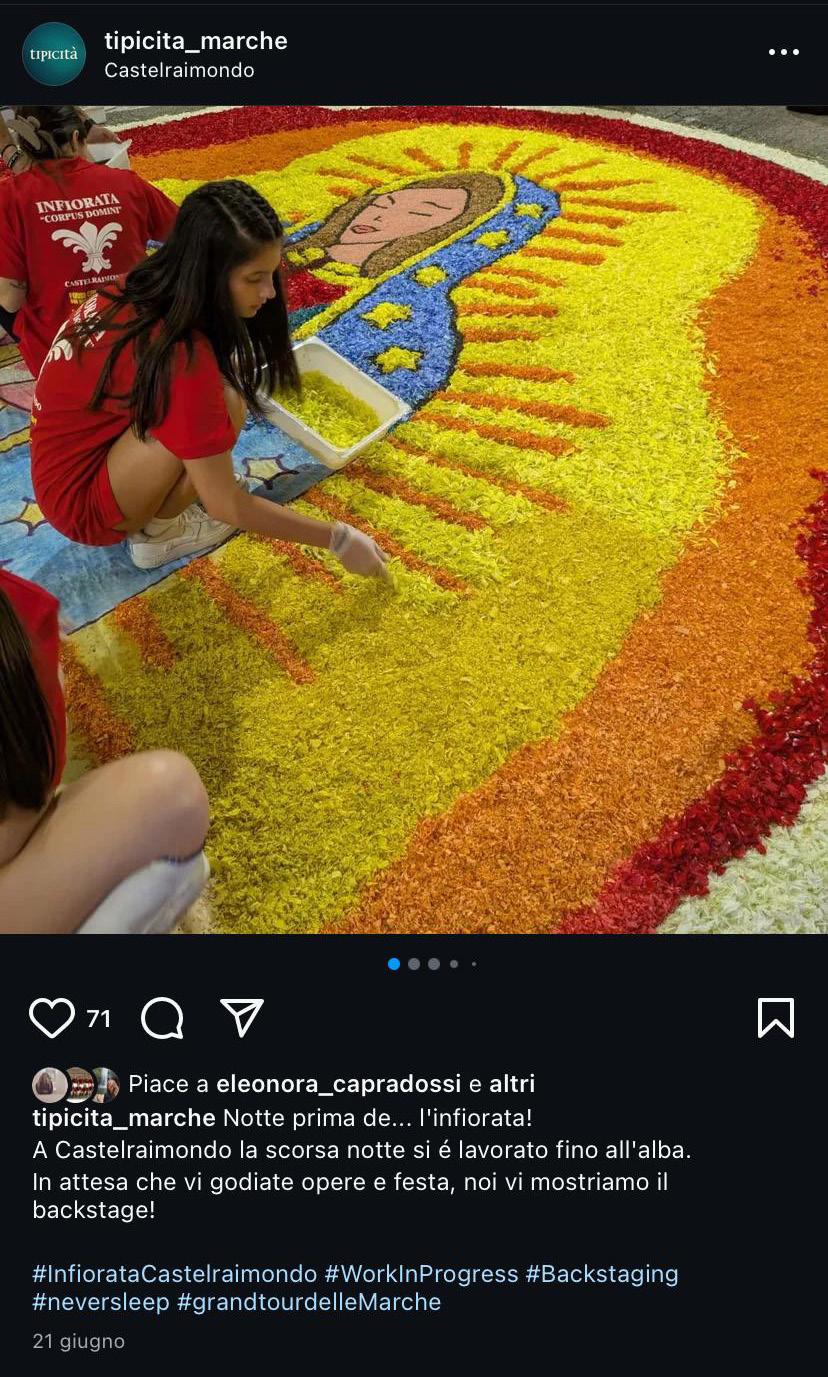Share the post via paper plane icon
Image resolution: width=828 pixels, height=1377 pixels.
pyautogui.click(x=242, y=1018)
